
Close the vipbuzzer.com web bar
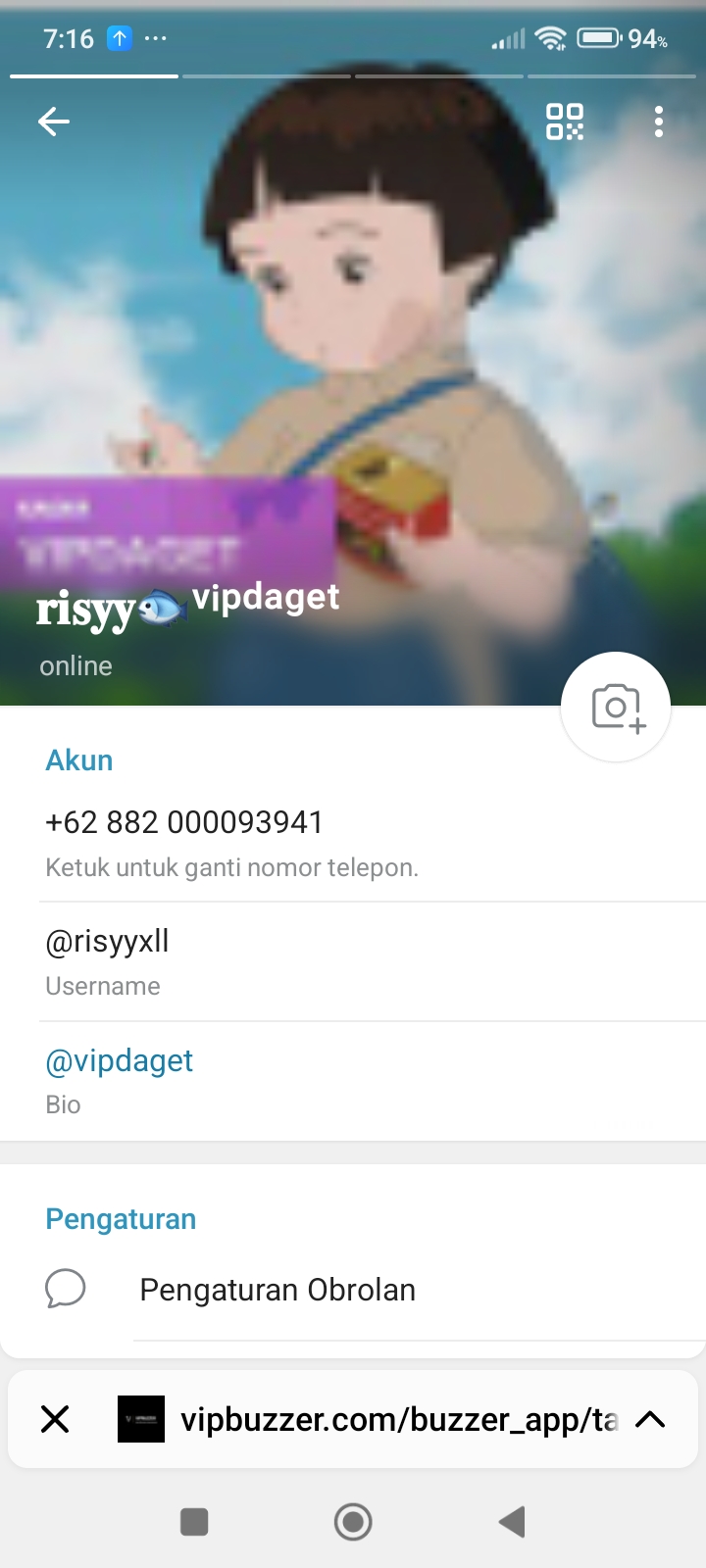pos(56,1419)
